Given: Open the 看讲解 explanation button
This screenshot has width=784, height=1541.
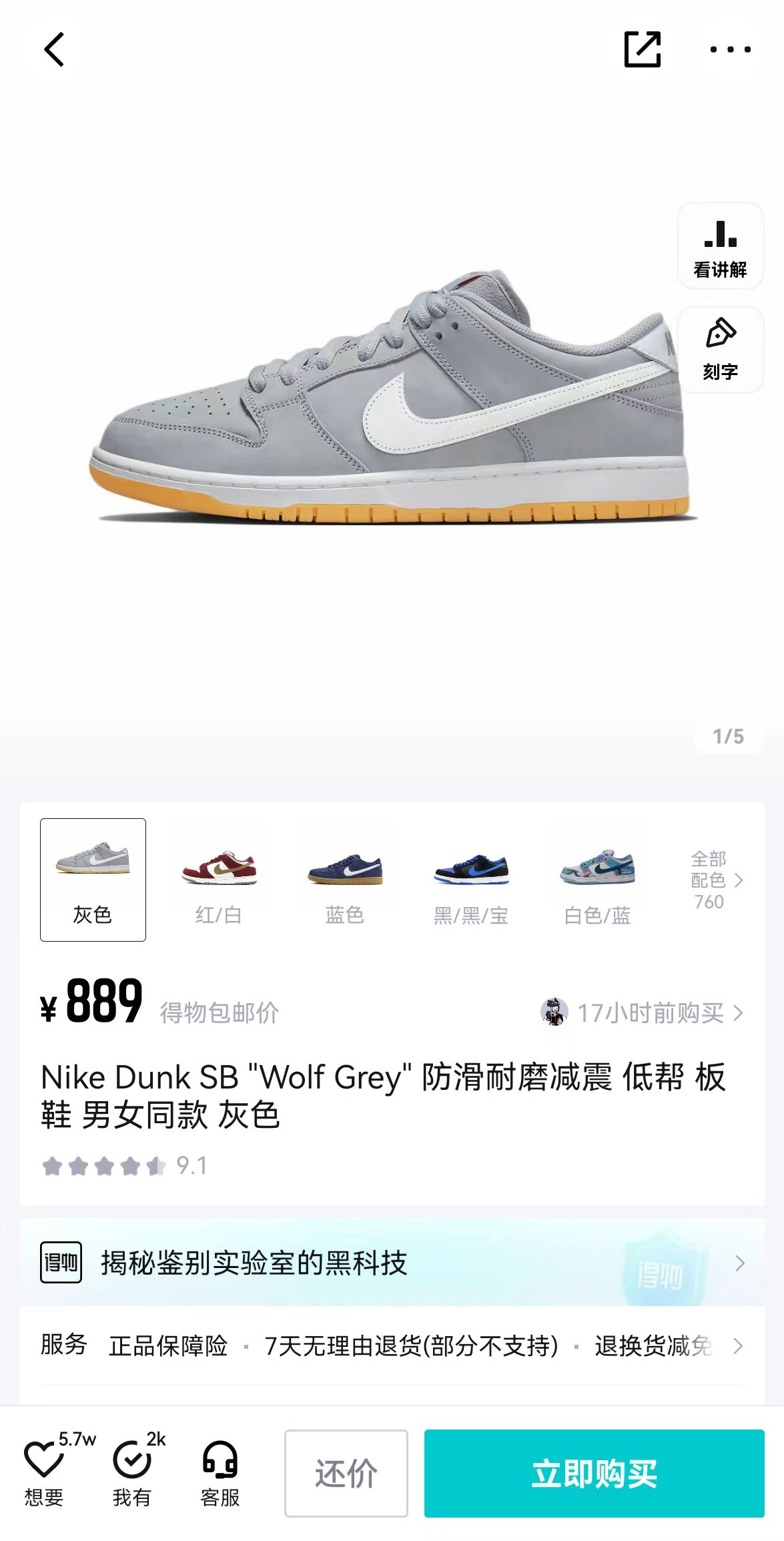Looking at the screenshot, I should point(721,246).
